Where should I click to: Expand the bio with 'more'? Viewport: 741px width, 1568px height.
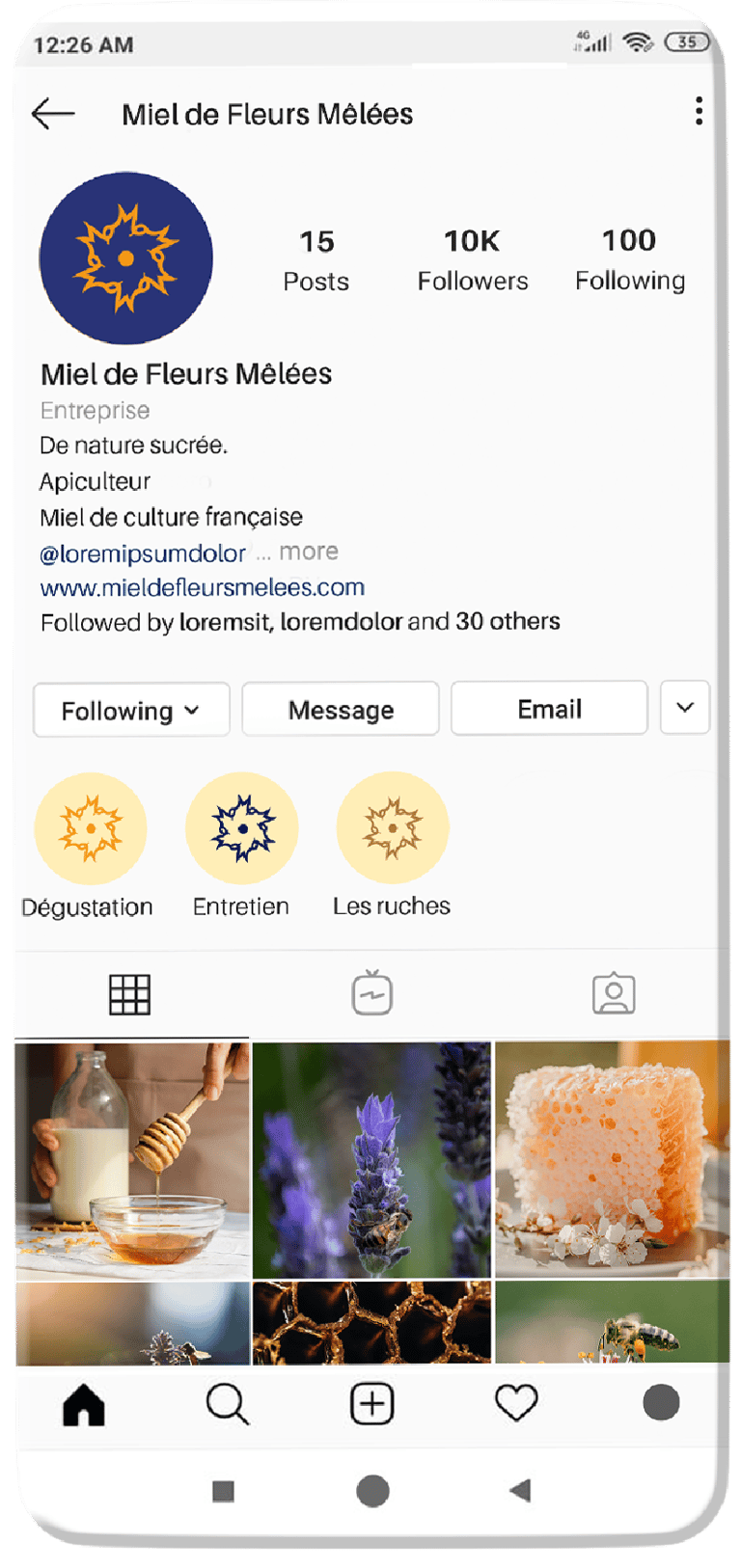(x=309, y=552)
